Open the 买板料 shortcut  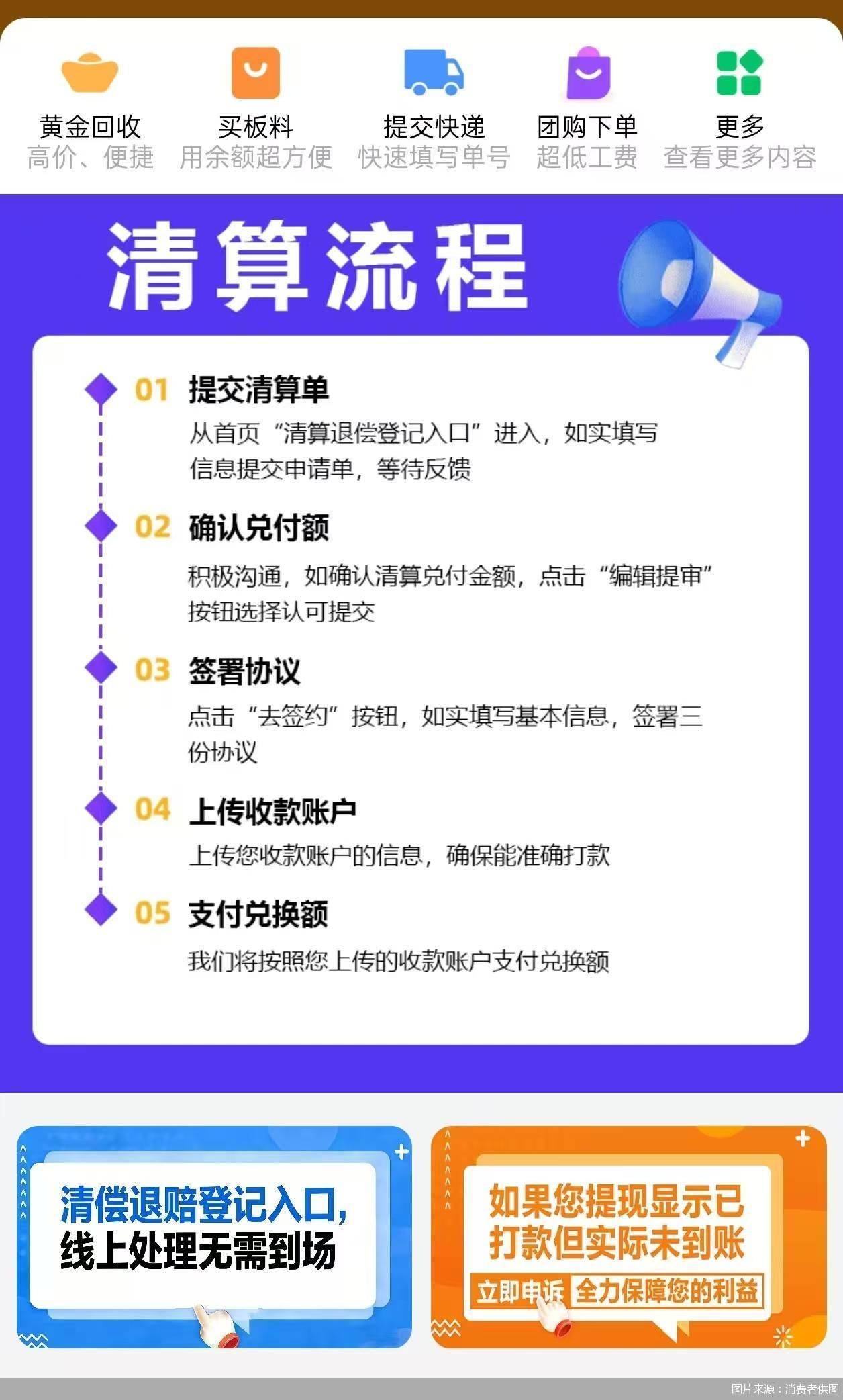(256, 101)
